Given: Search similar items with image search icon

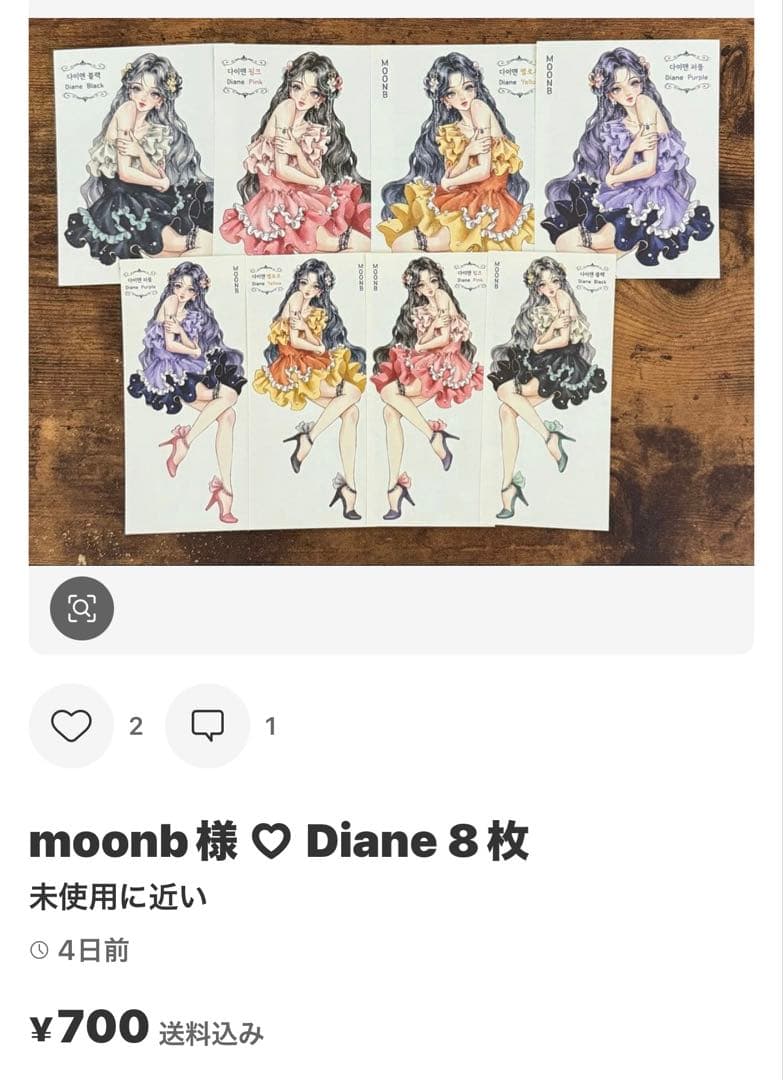Looking at the screenshot, I should [82, 608].
